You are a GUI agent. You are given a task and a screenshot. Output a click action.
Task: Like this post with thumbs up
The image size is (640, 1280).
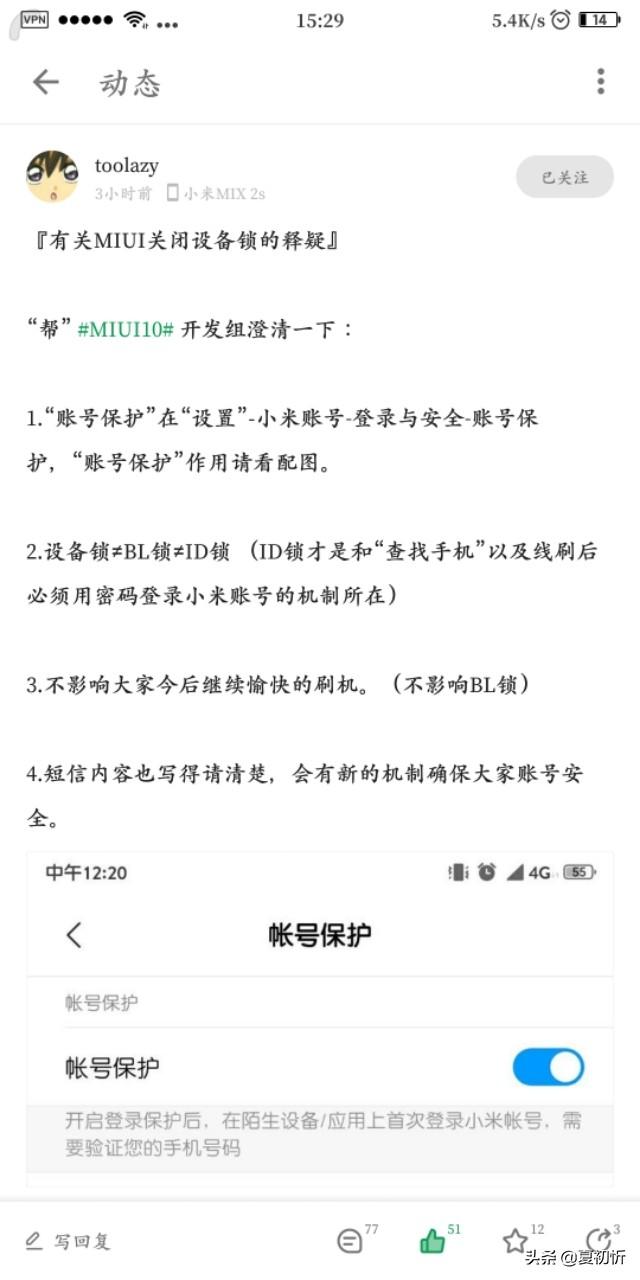pyautogui.click(x=432, y=1241)
